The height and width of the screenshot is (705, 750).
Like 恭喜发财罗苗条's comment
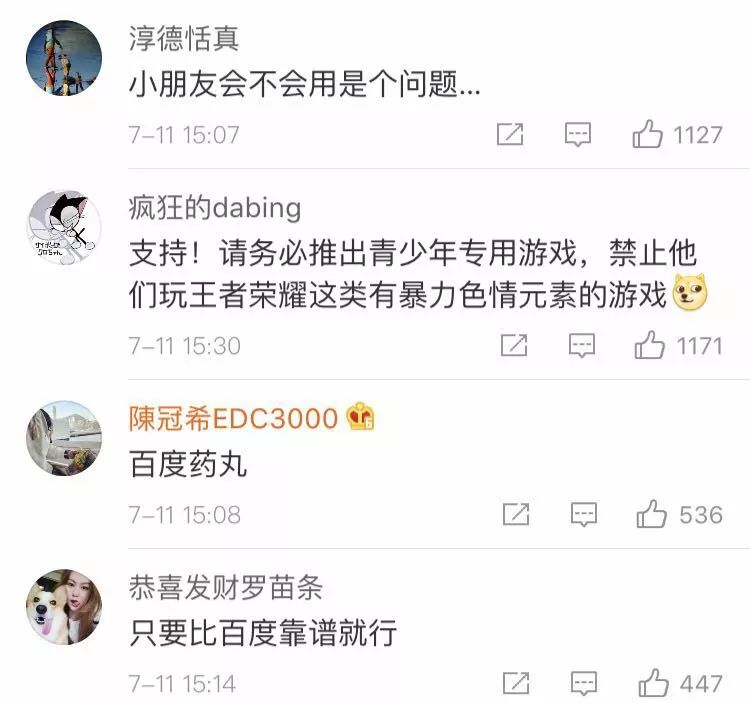pyautogui.click(x=654, y=683)
